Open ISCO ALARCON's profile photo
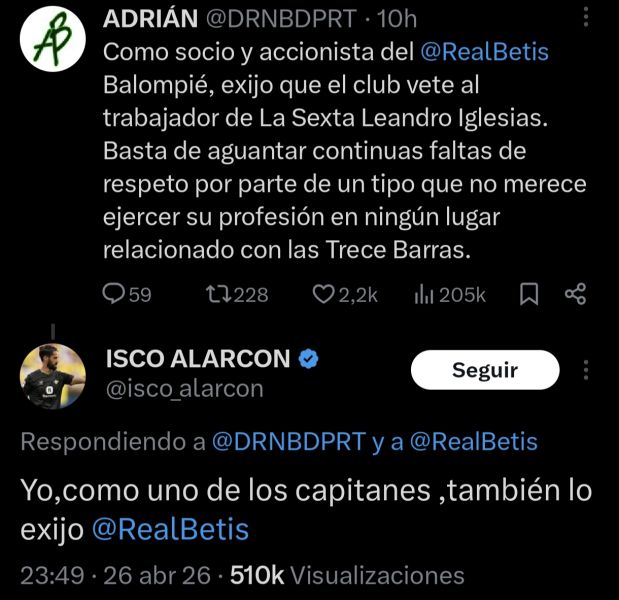 (51, 375)
